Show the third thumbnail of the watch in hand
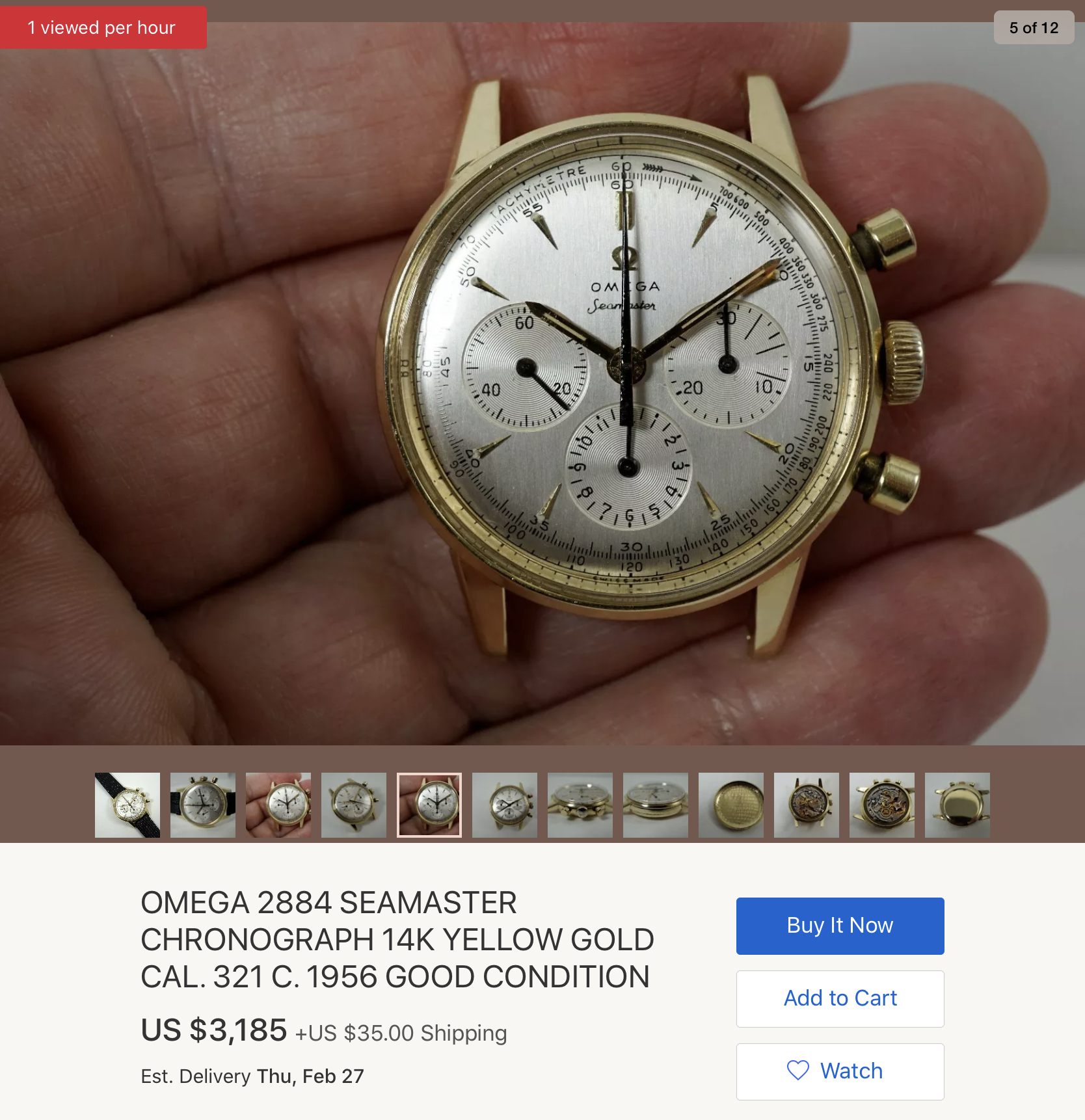Image resolution: width=1085 pixels, height=1120 pixels. point(278,805)
